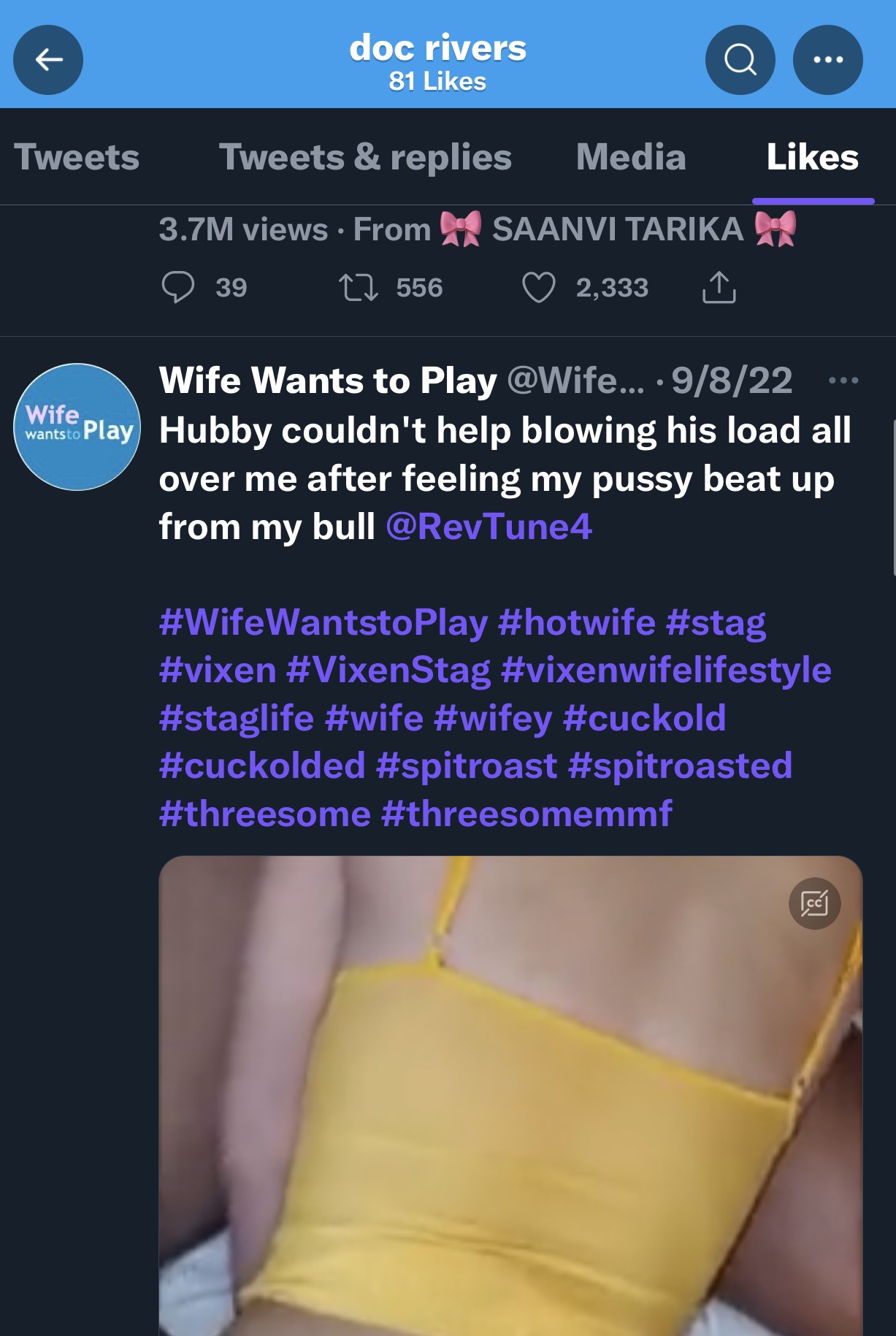Open the SAANVI TARIKA source account
Screen dimensions: 896x1336
click(x=618, y=229)
